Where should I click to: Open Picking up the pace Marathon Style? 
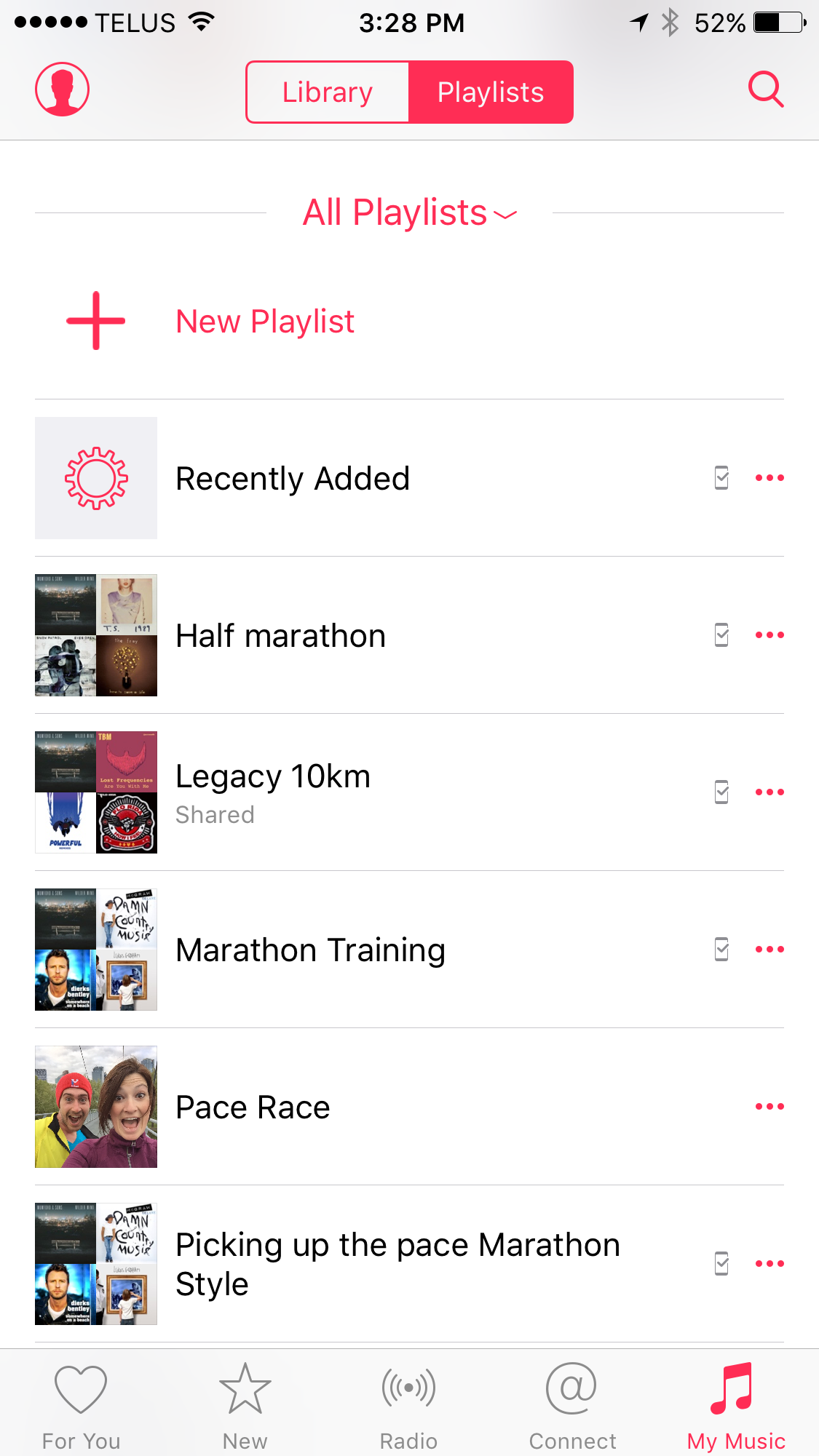tap(397, 1265)
